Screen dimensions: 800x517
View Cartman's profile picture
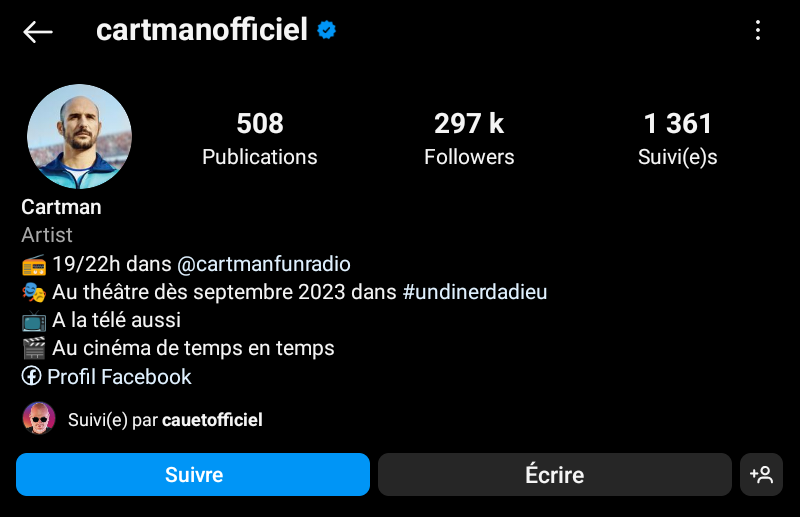79,136
